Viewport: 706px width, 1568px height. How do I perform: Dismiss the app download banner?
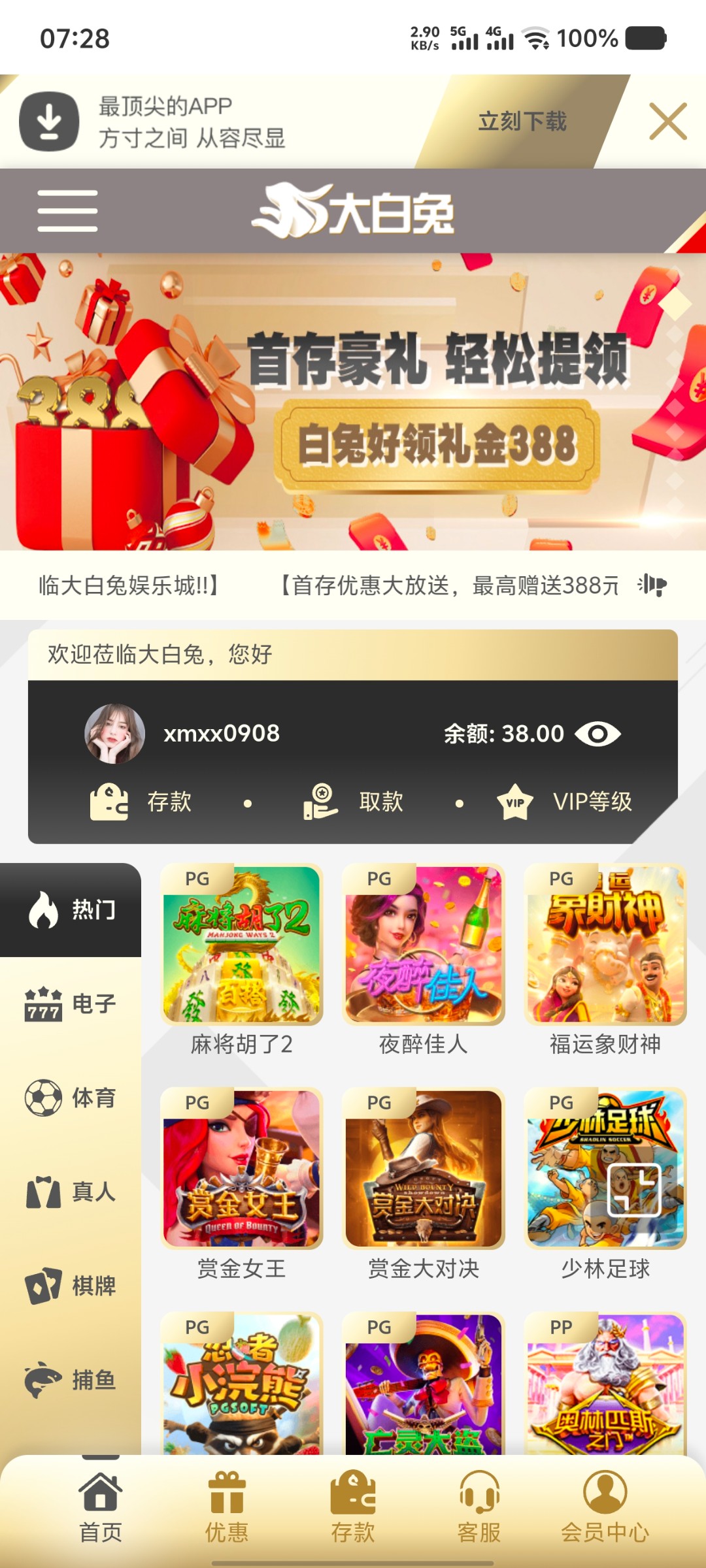[x=667, y=122]
